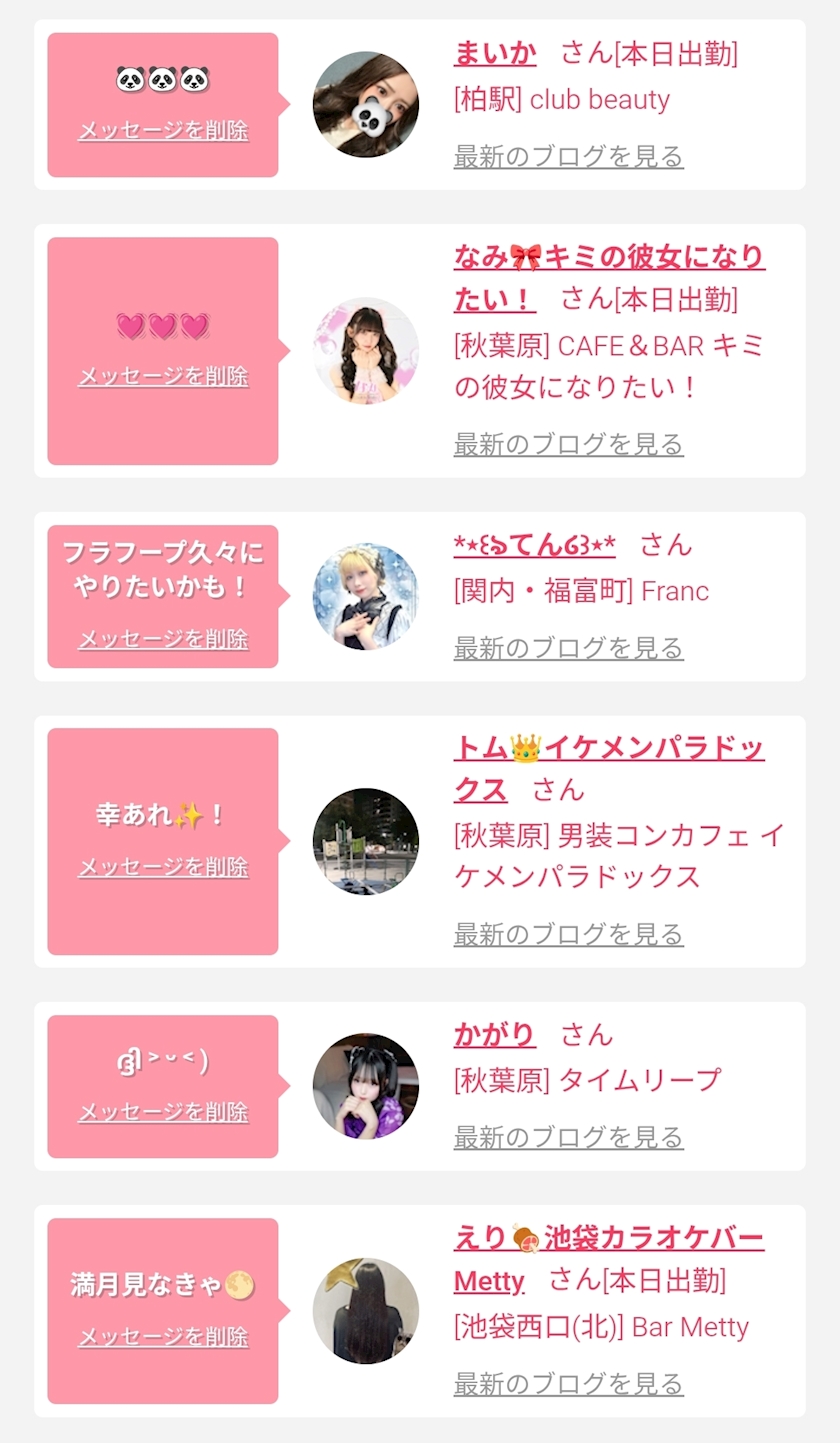This screenshot has width=840, height=1443.
Task: Delete the フラフープ久々にやりたいかも message
Action: click(163, 639)
